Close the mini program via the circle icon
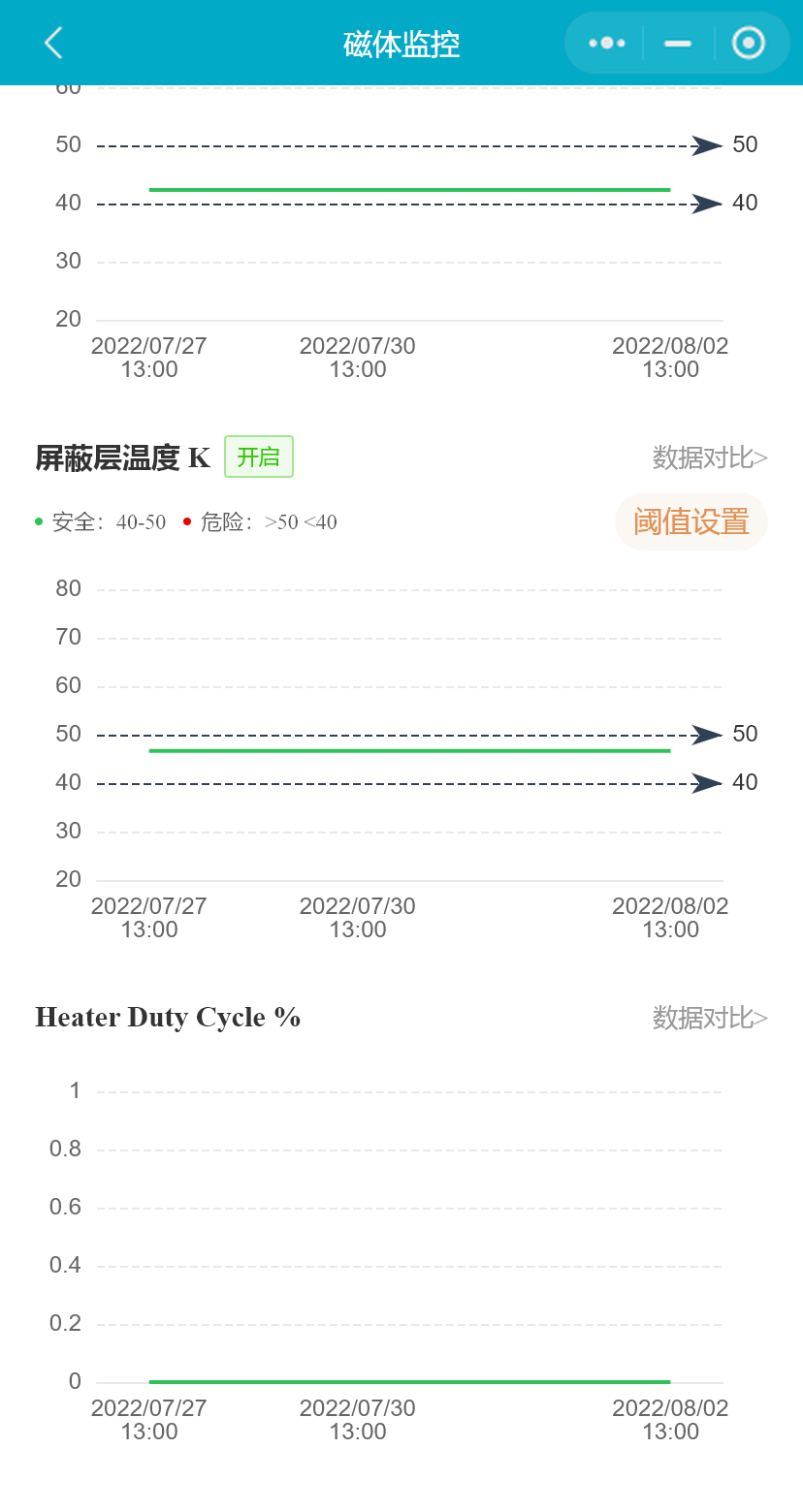803x1512 pixels. pyautogui.click(x=748, y=43)
